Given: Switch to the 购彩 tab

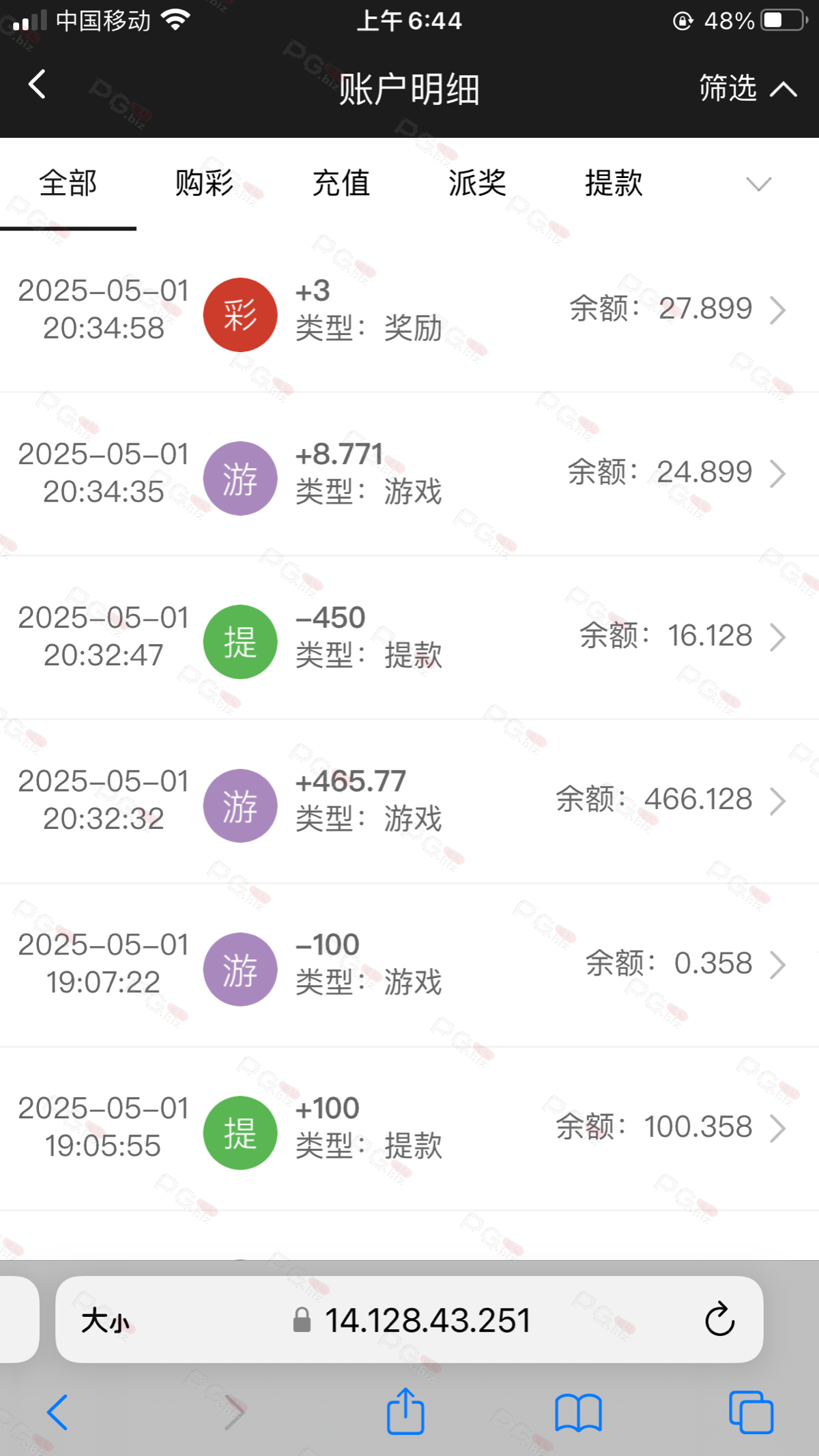Looking at the screenshot, I should click(204, 183).
